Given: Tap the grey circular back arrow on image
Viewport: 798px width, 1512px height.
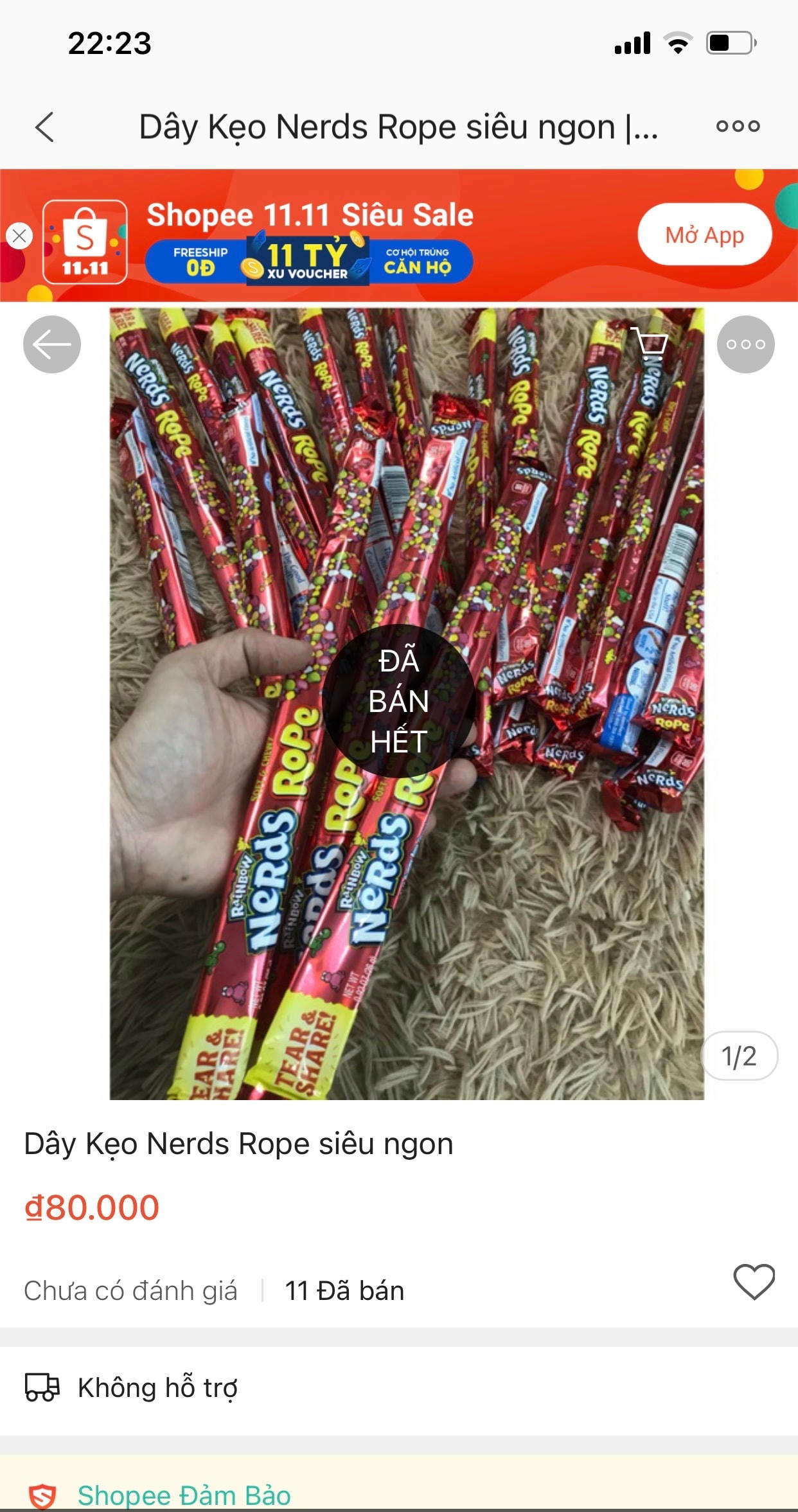Looking at the screenshot, I should [52, 344].
